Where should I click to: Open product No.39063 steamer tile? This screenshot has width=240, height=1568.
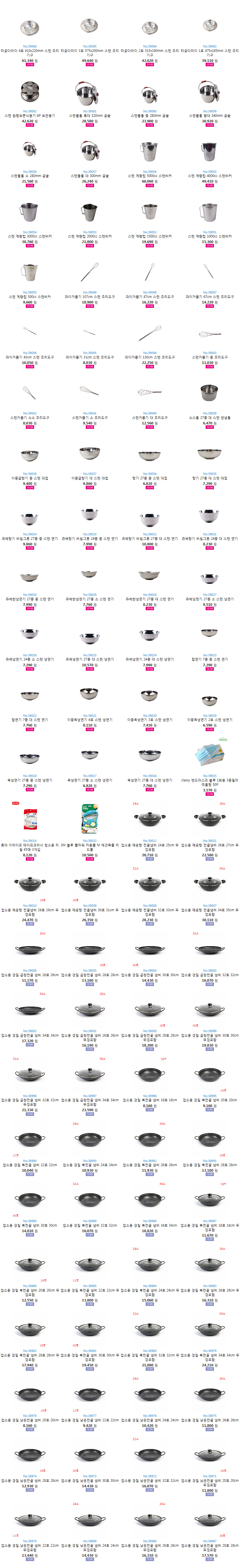tap(209, 26)
